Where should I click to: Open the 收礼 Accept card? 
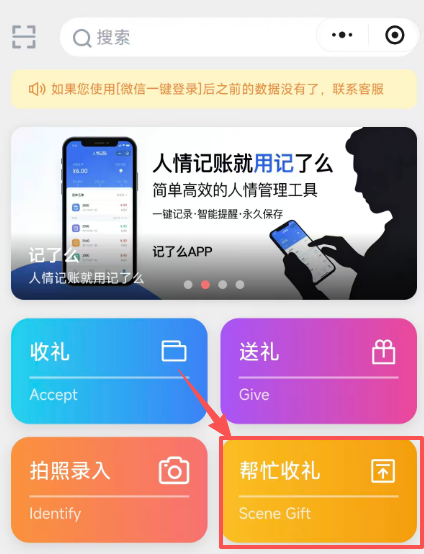[x=109, y=371]
